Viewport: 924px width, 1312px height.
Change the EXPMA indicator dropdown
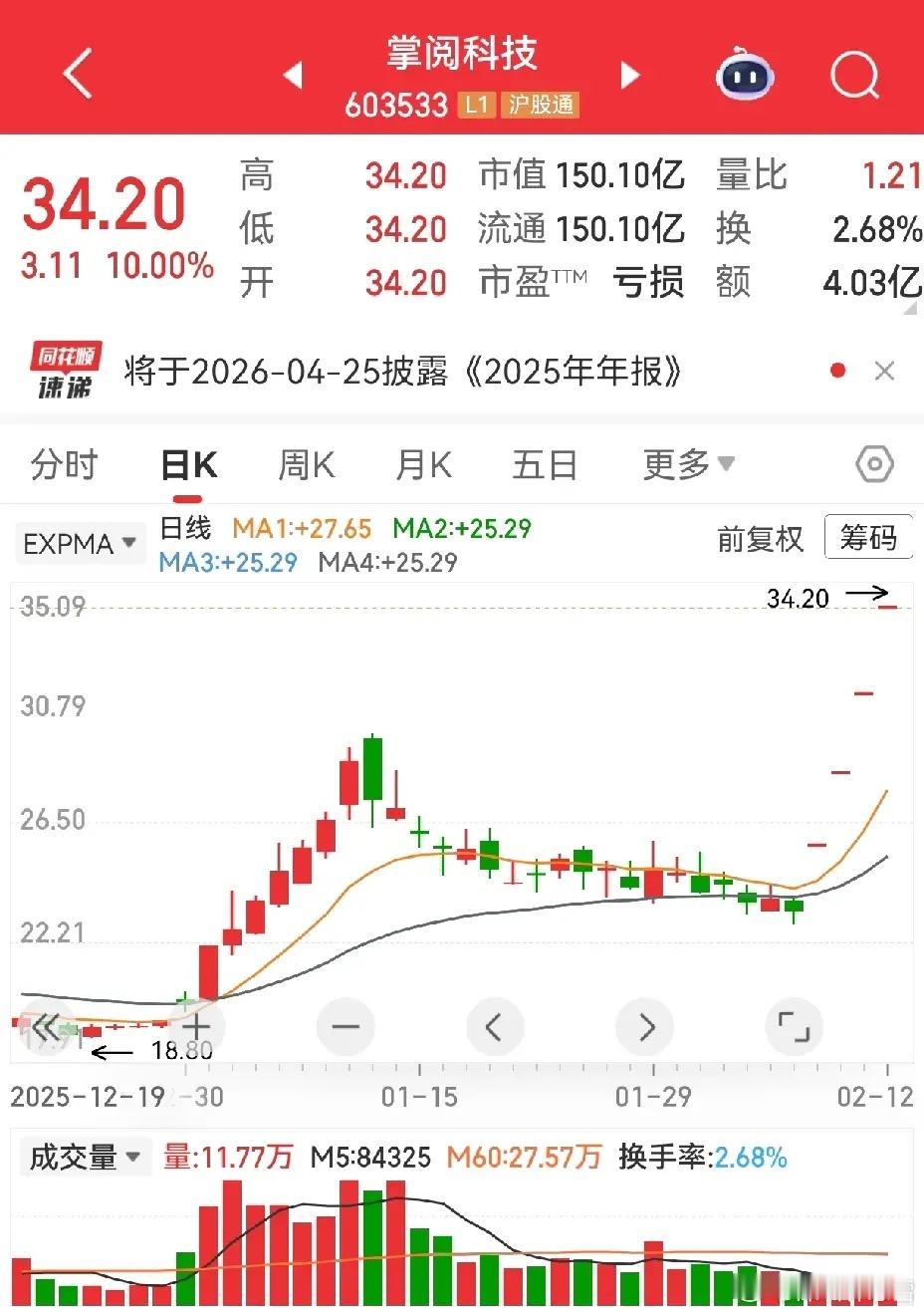(79, 544)
